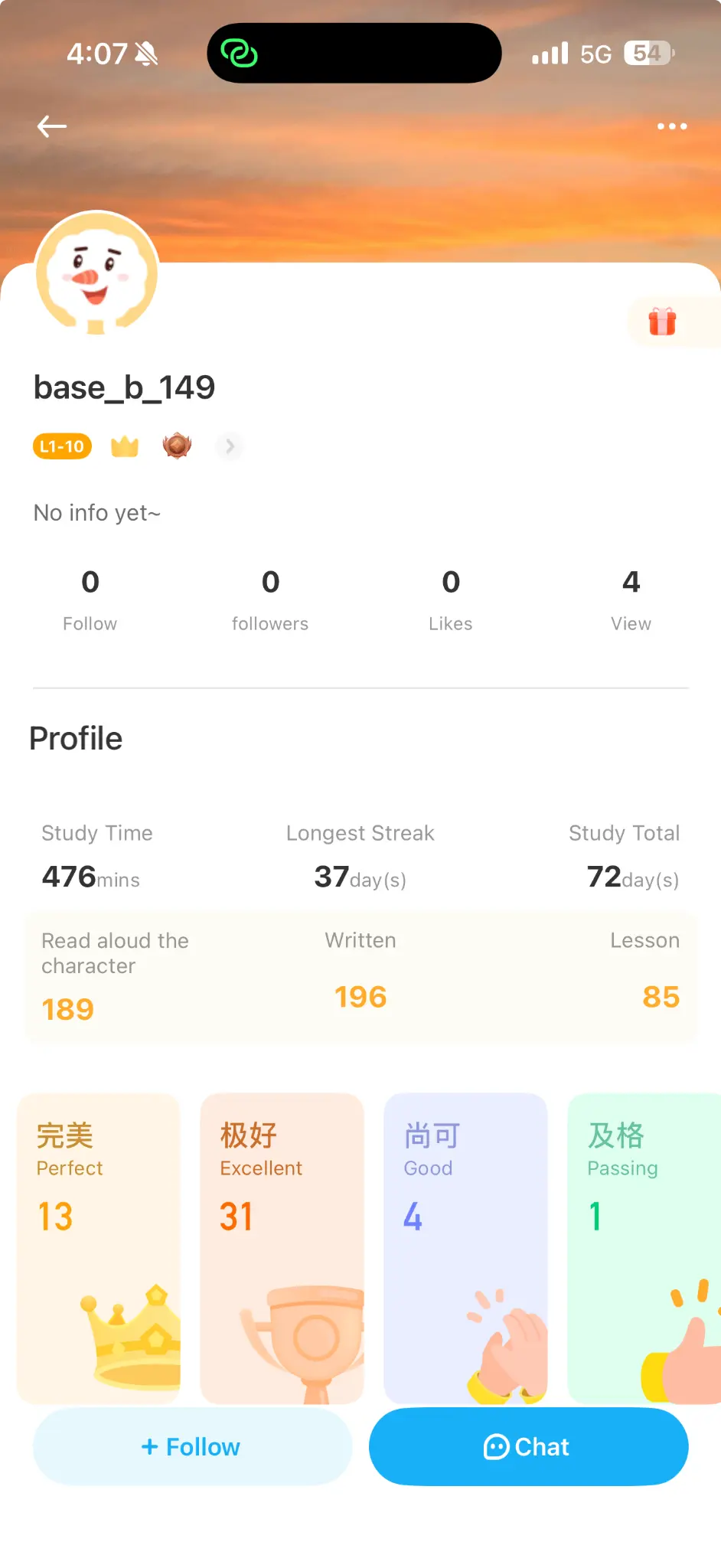The image size is (721, 1568).
Task: Tap the gift icon on the profile card
Action: [663, 322]
